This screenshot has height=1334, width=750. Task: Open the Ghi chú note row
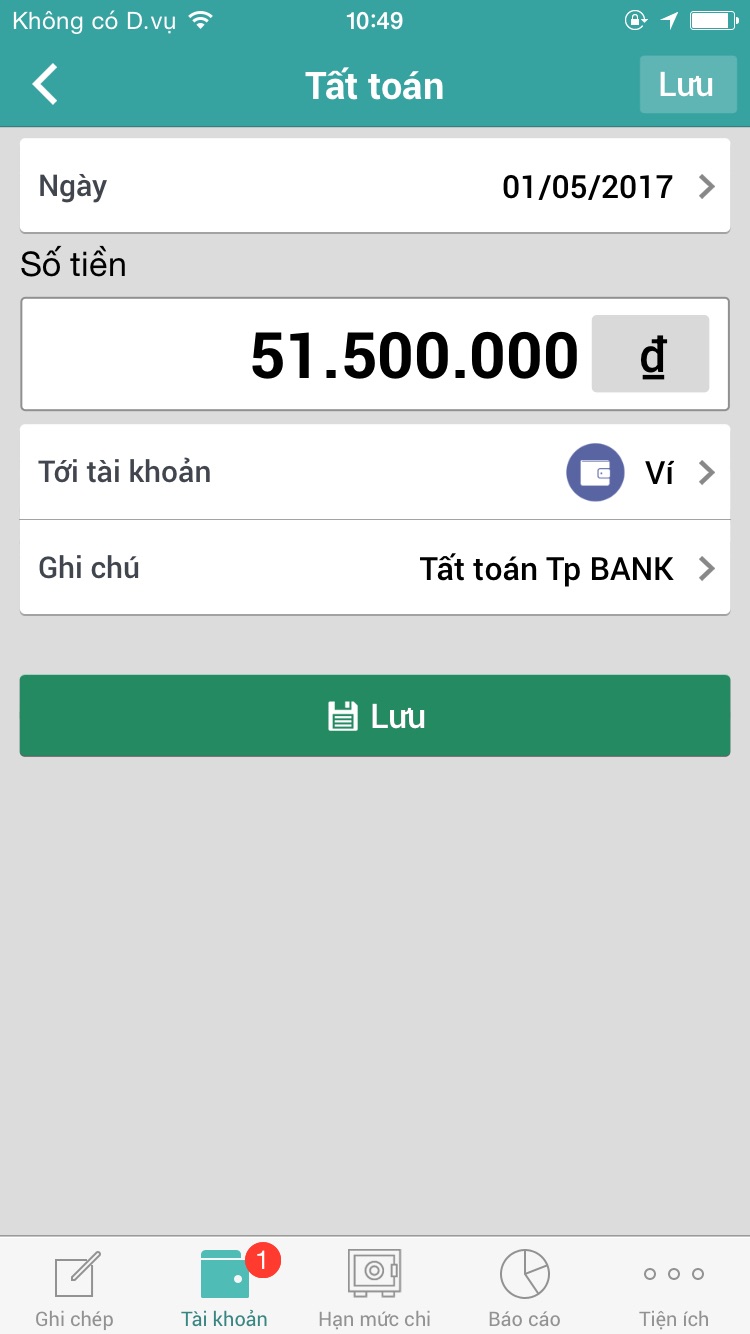coord(375,568)
